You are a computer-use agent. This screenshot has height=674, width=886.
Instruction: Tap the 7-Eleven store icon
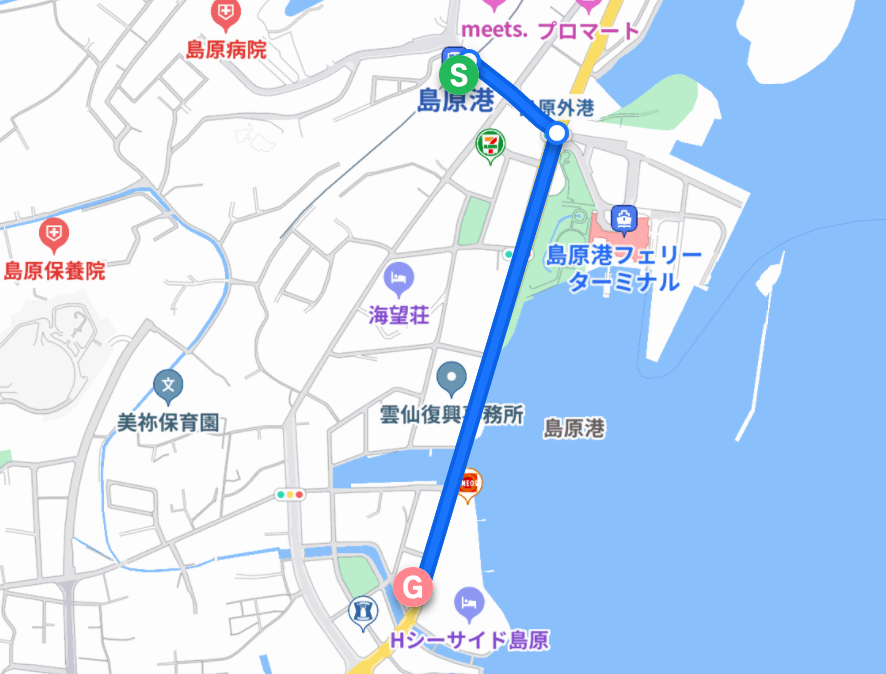(489, 145)
